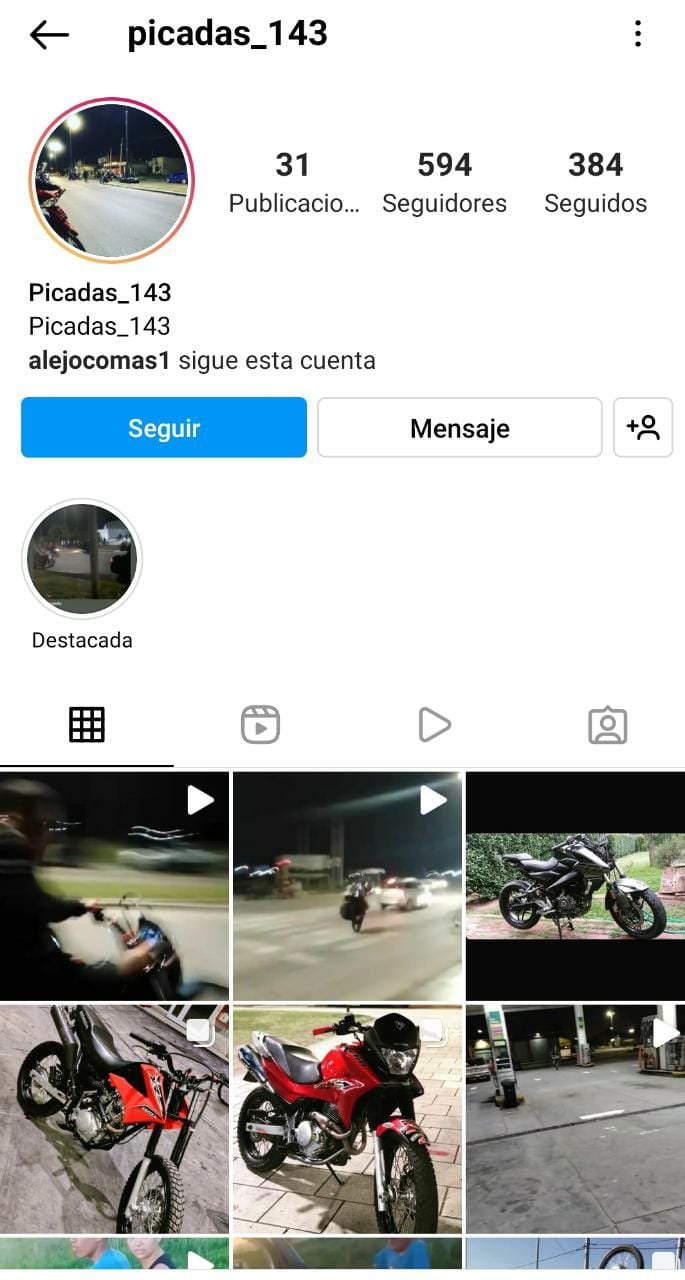Open the three-dot overflow menu
The width and height of the screenshot is (685, 1280).
click(637, 34)
